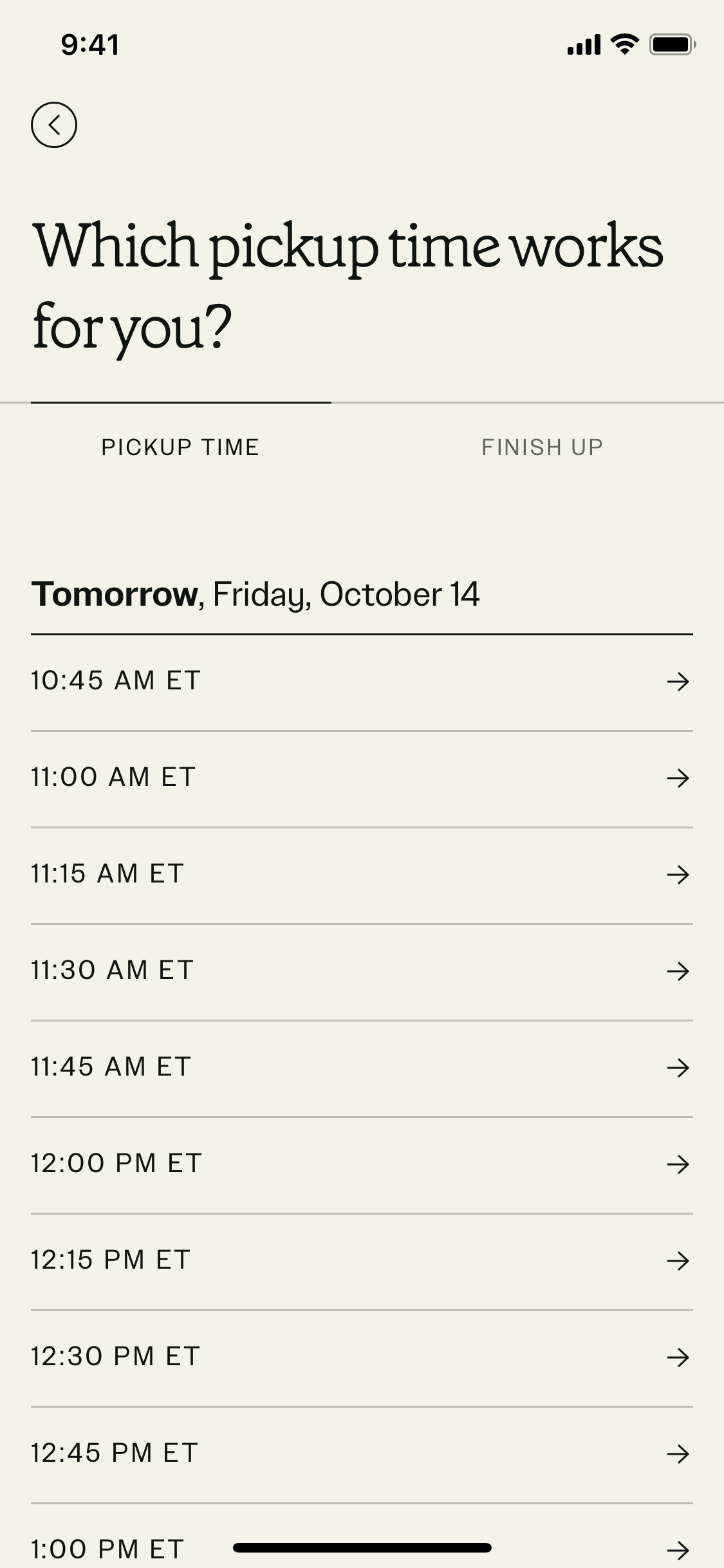
Task: Choose the 12:30 PM ET time
Action: (x=360, y=1356)
